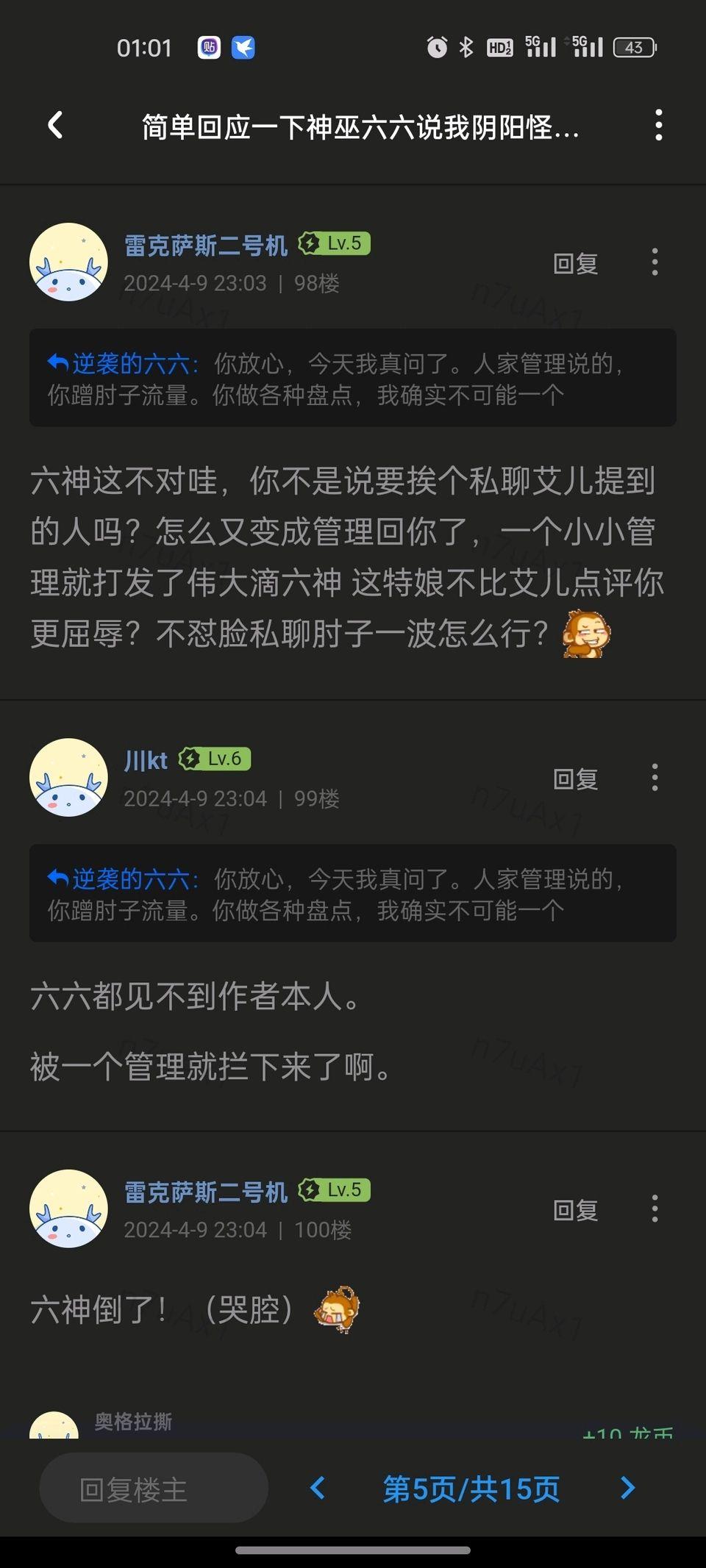Open the page selector 第5页/共15页
706x1568 pixels.
pos(471,1489)
